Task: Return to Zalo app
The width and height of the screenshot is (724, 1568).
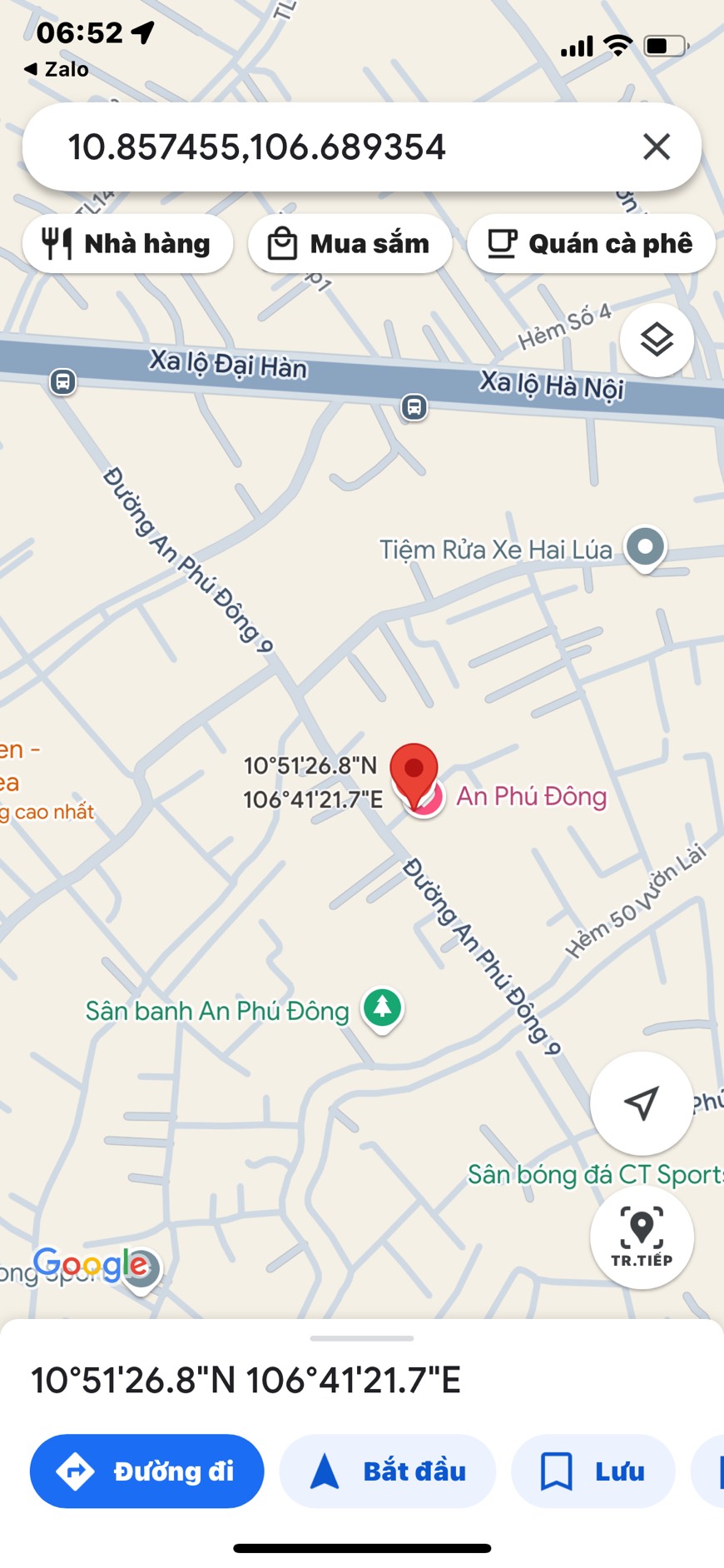Action: click(56, 69)
